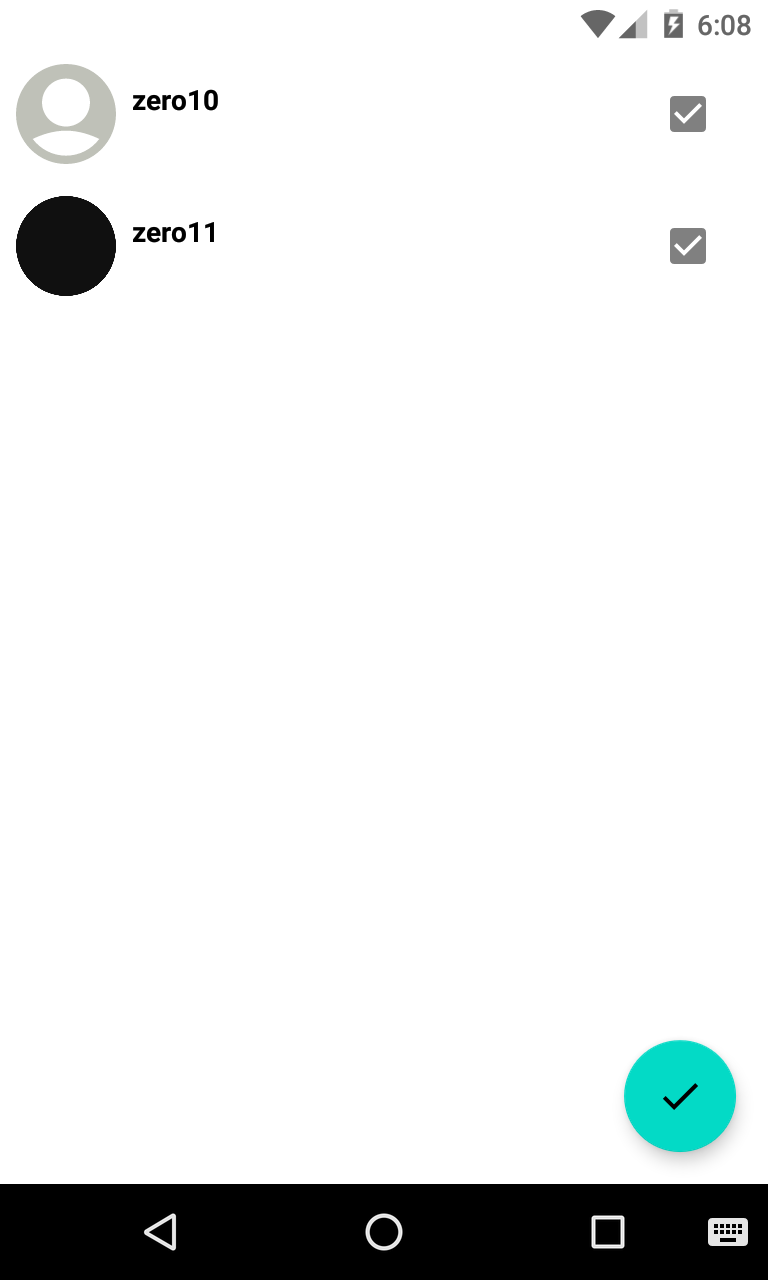
Task: Uncheck the checkbox for zero10
Action: (x=688, y=114)
